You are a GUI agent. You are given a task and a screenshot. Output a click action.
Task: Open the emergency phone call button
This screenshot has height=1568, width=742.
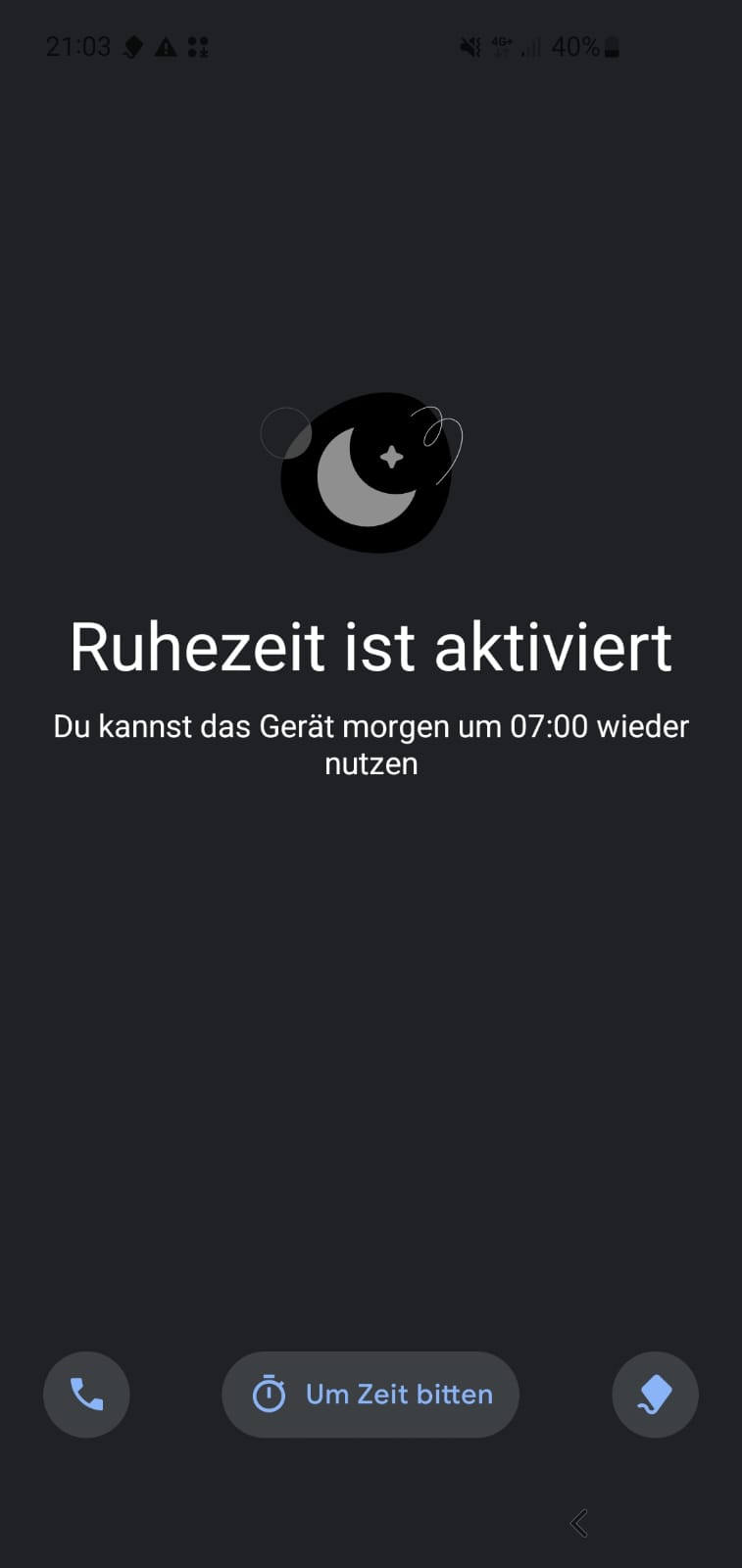(86, 1395)
